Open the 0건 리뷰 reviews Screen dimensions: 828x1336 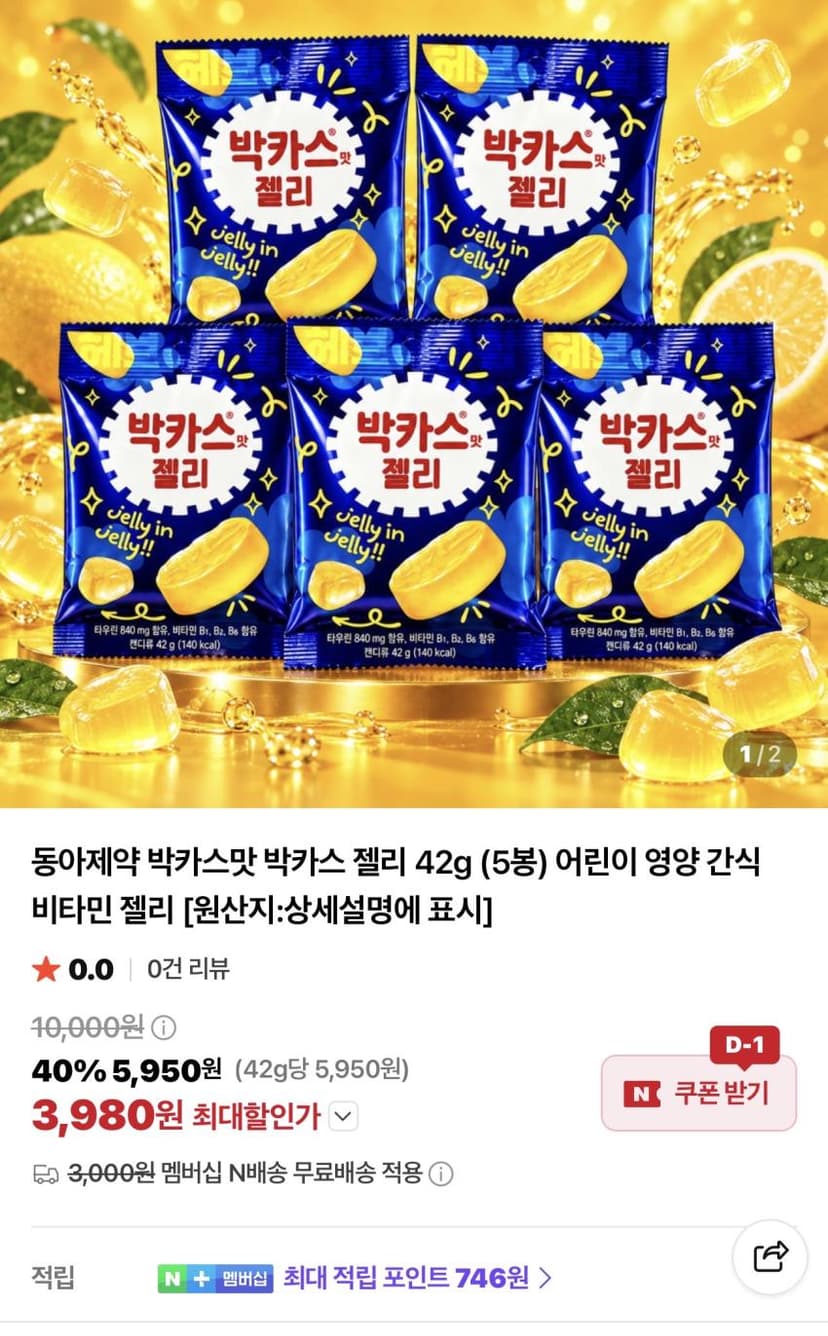point(188,969)
